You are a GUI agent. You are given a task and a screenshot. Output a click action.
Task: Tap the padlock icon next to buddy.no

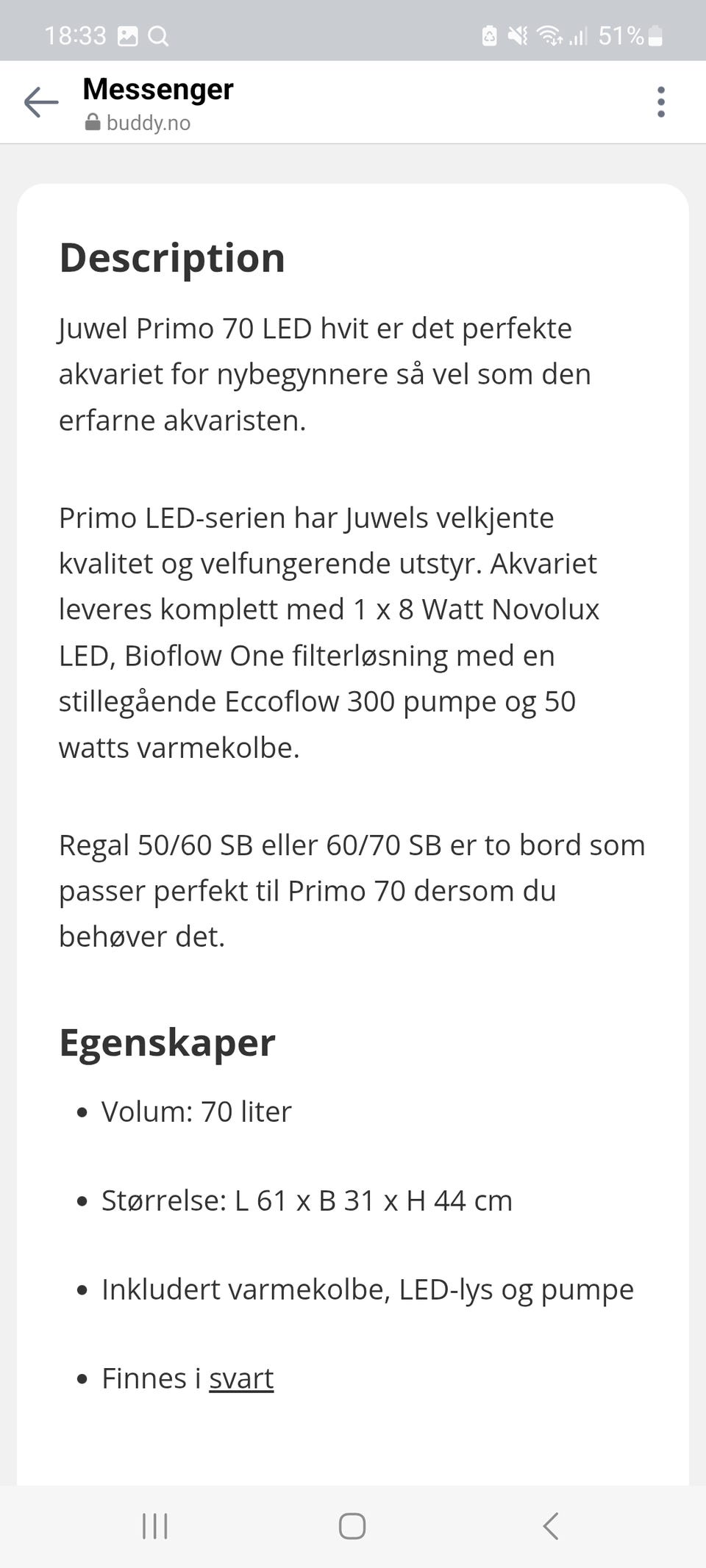click(x=92, y=122)
